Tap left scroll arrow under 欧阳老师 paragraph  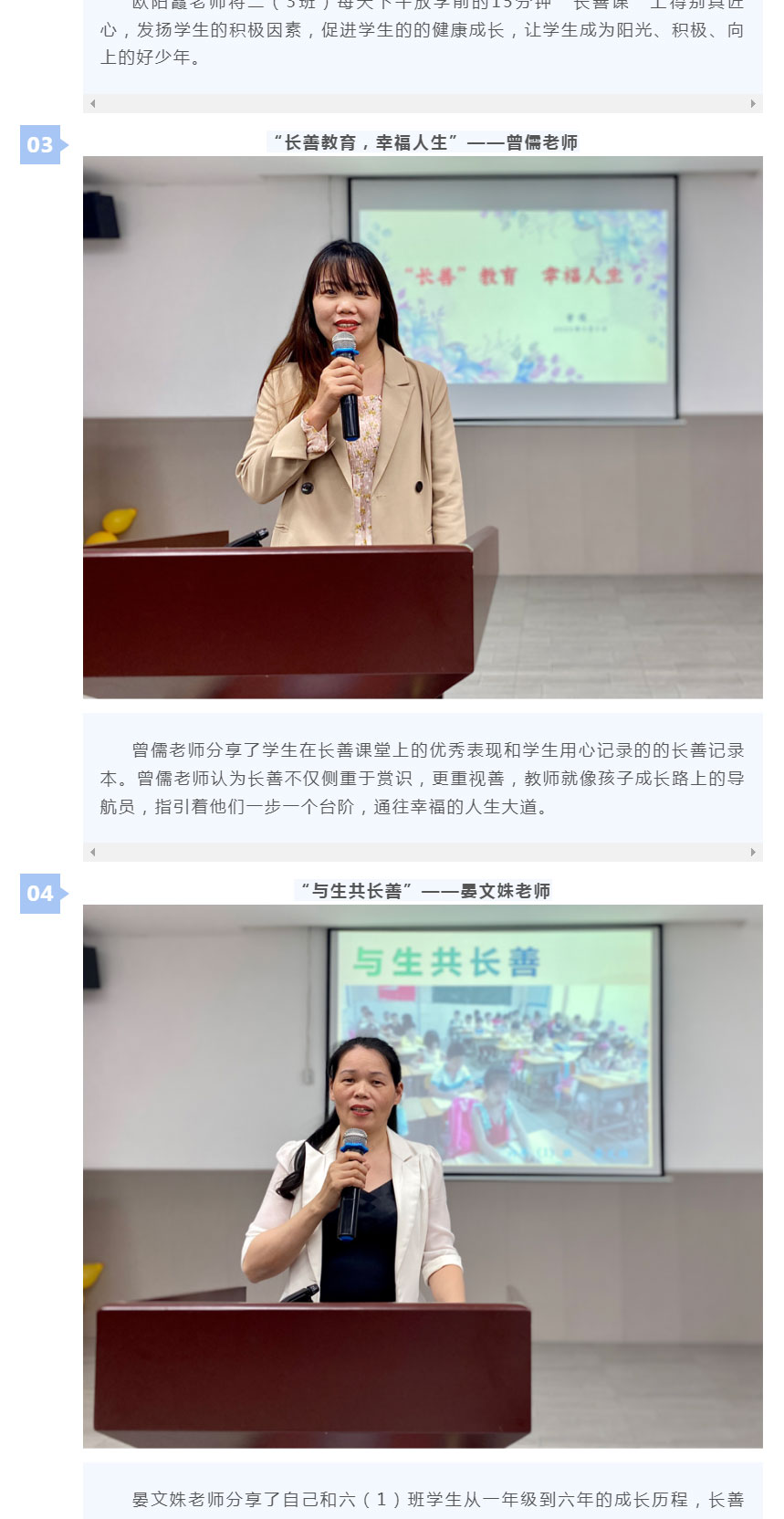tap(92, 104)
